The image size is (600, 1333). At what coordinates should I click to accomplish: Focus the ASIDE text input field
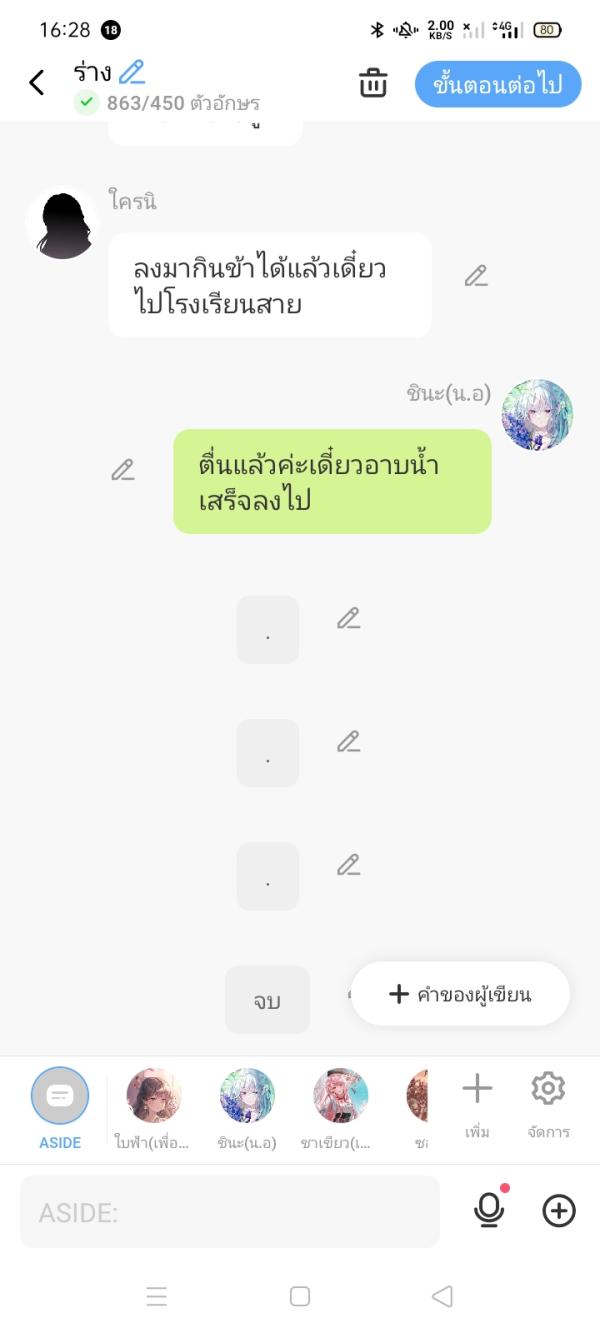(x=230, y=1212)
